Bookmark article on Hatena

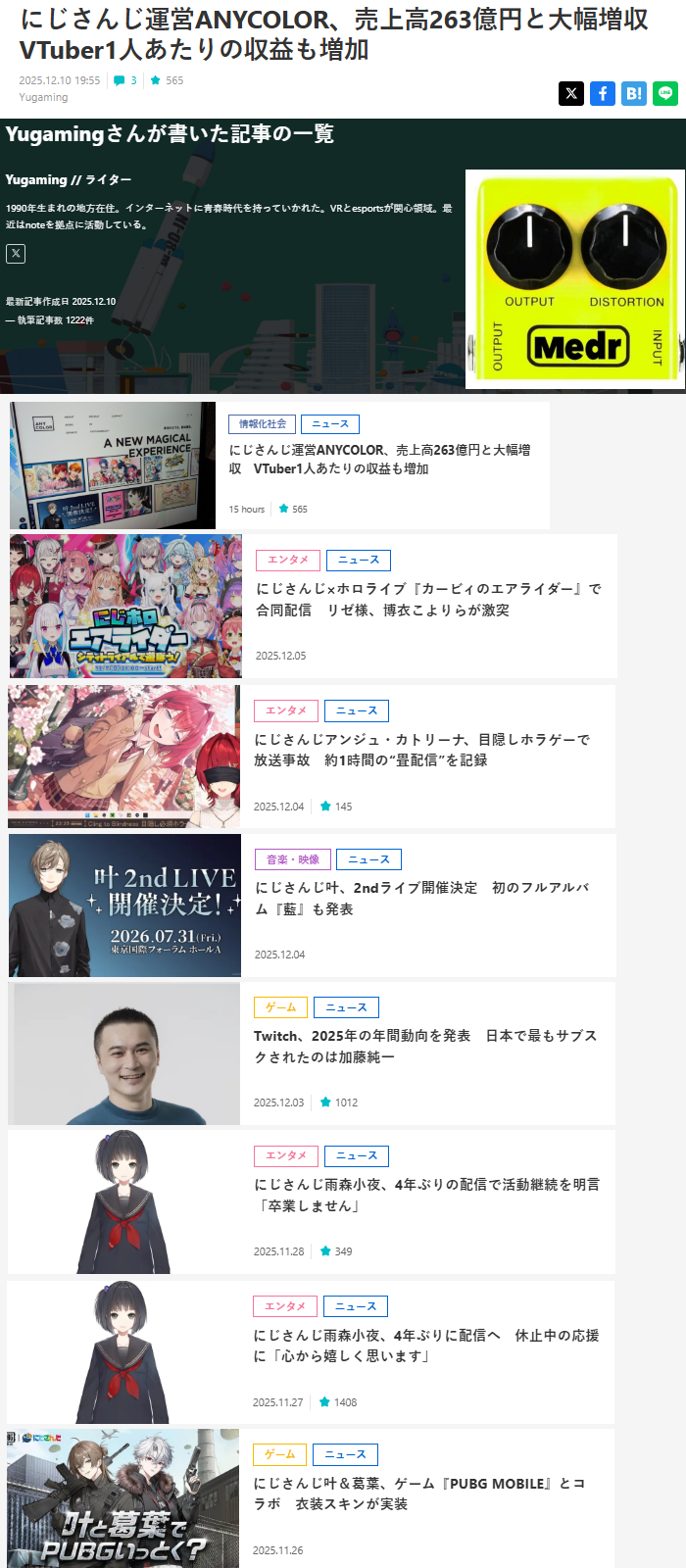[x=634, y=93]
